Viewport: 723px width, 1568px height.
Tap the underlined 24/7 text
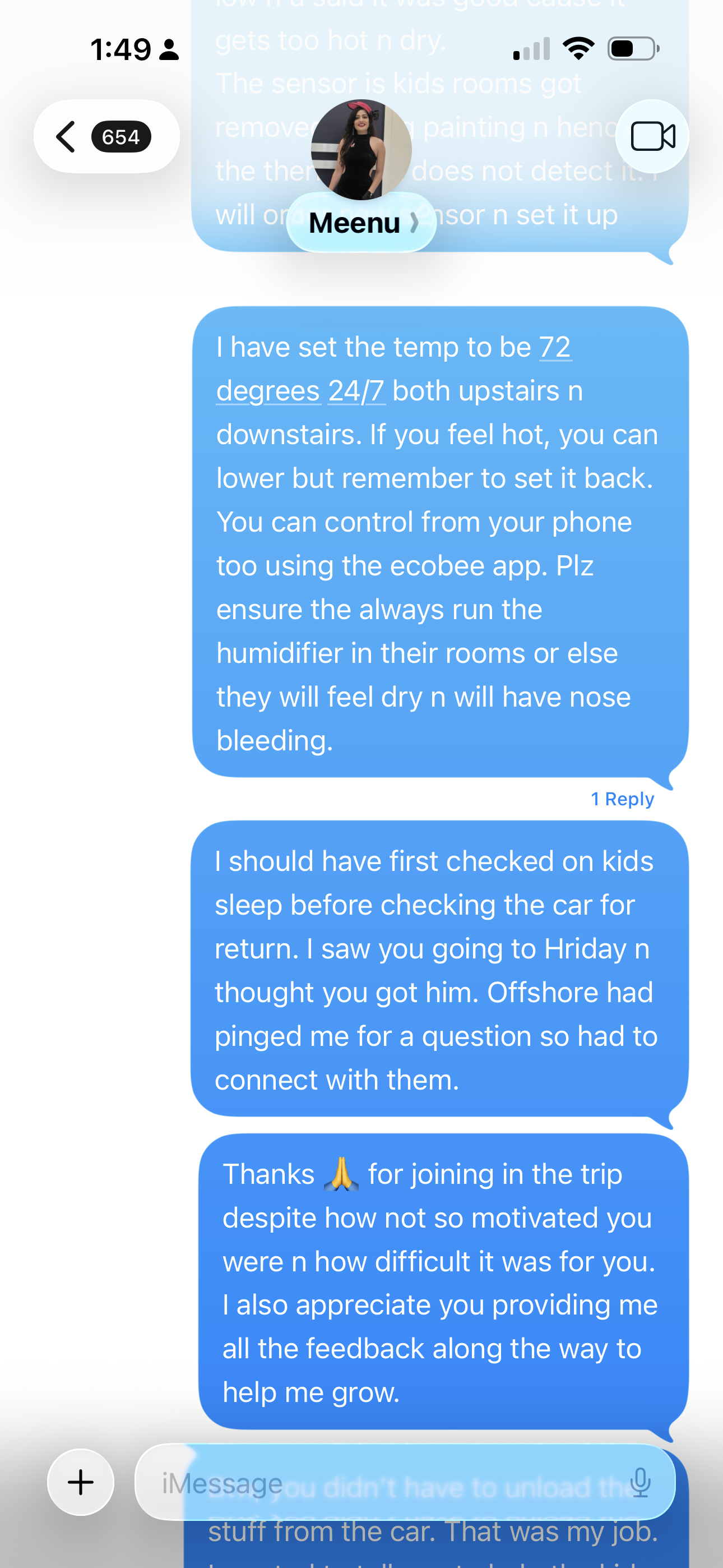[356, 391]
